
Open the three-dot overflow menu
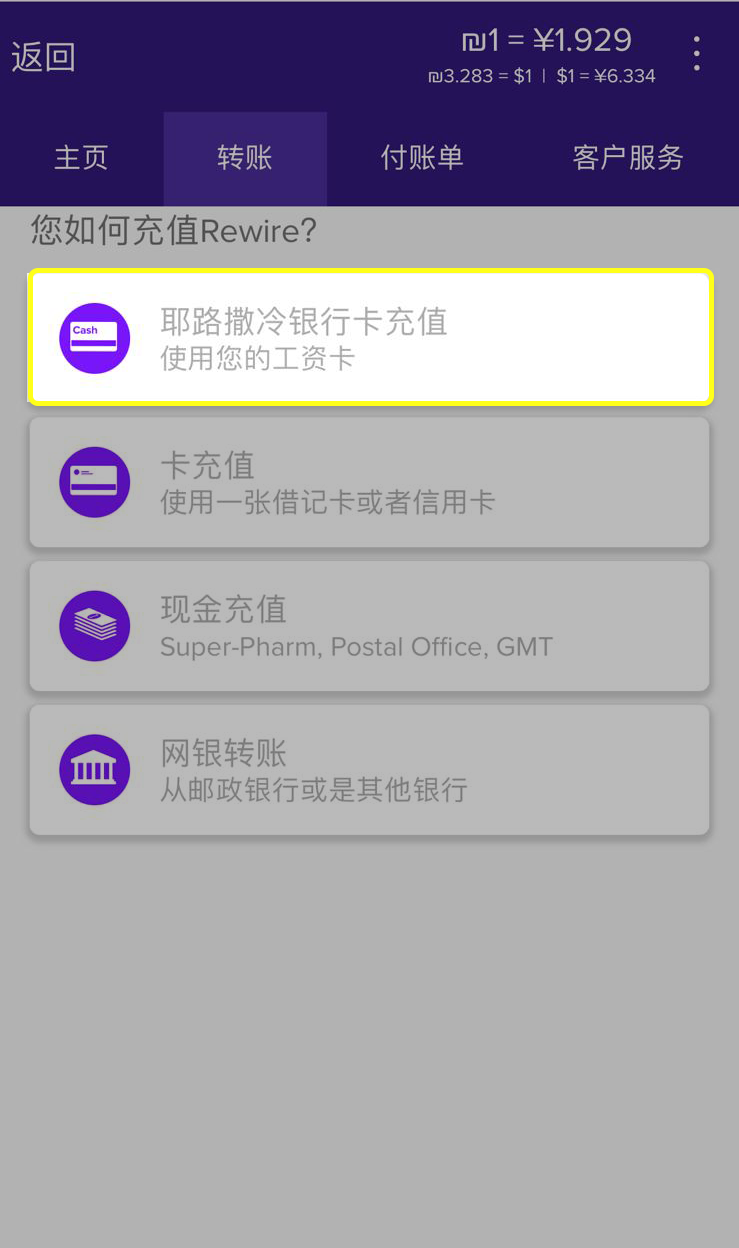tap(696, 54)
